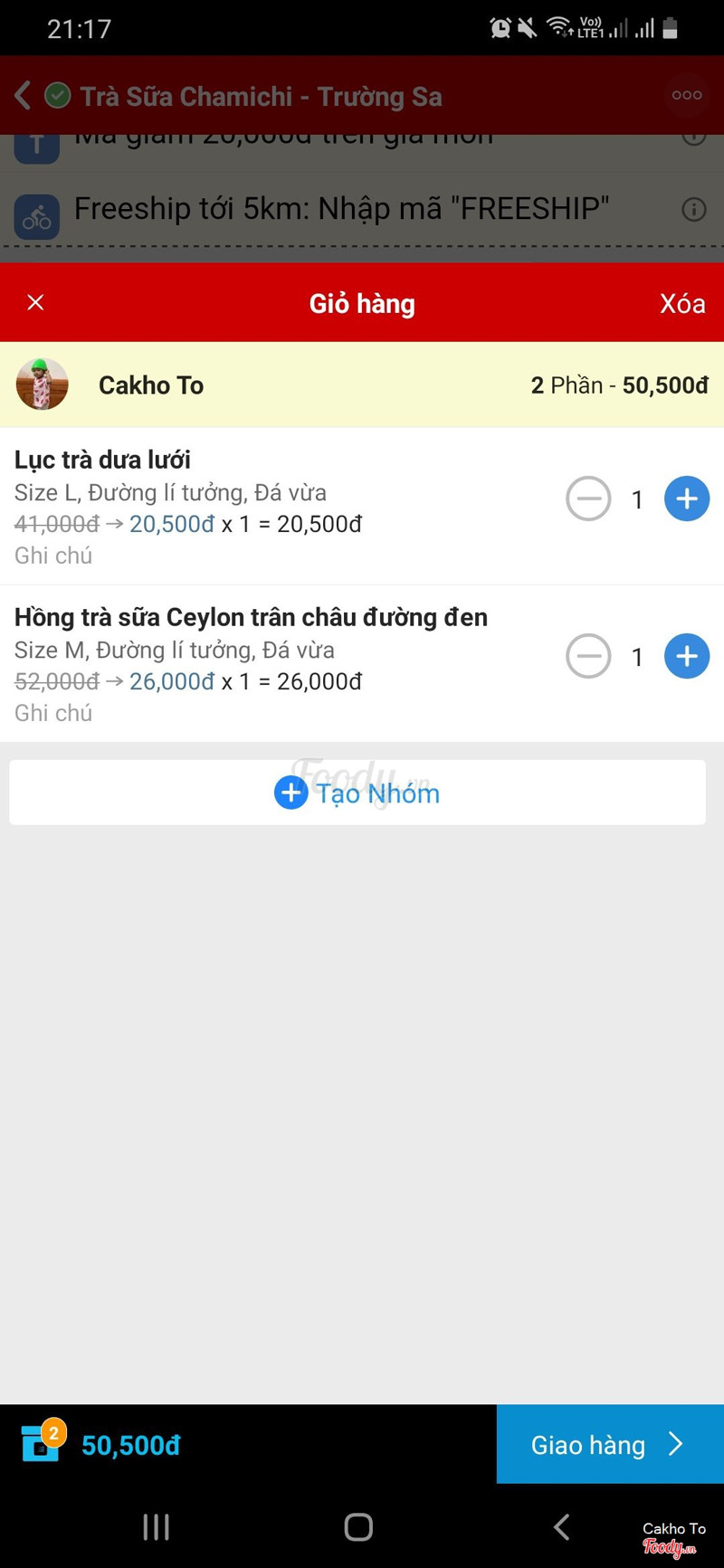This screenshot has height=1568, width=724.
Task: Add a note under Lục trà dưa lưới
Action: (53, 556)
